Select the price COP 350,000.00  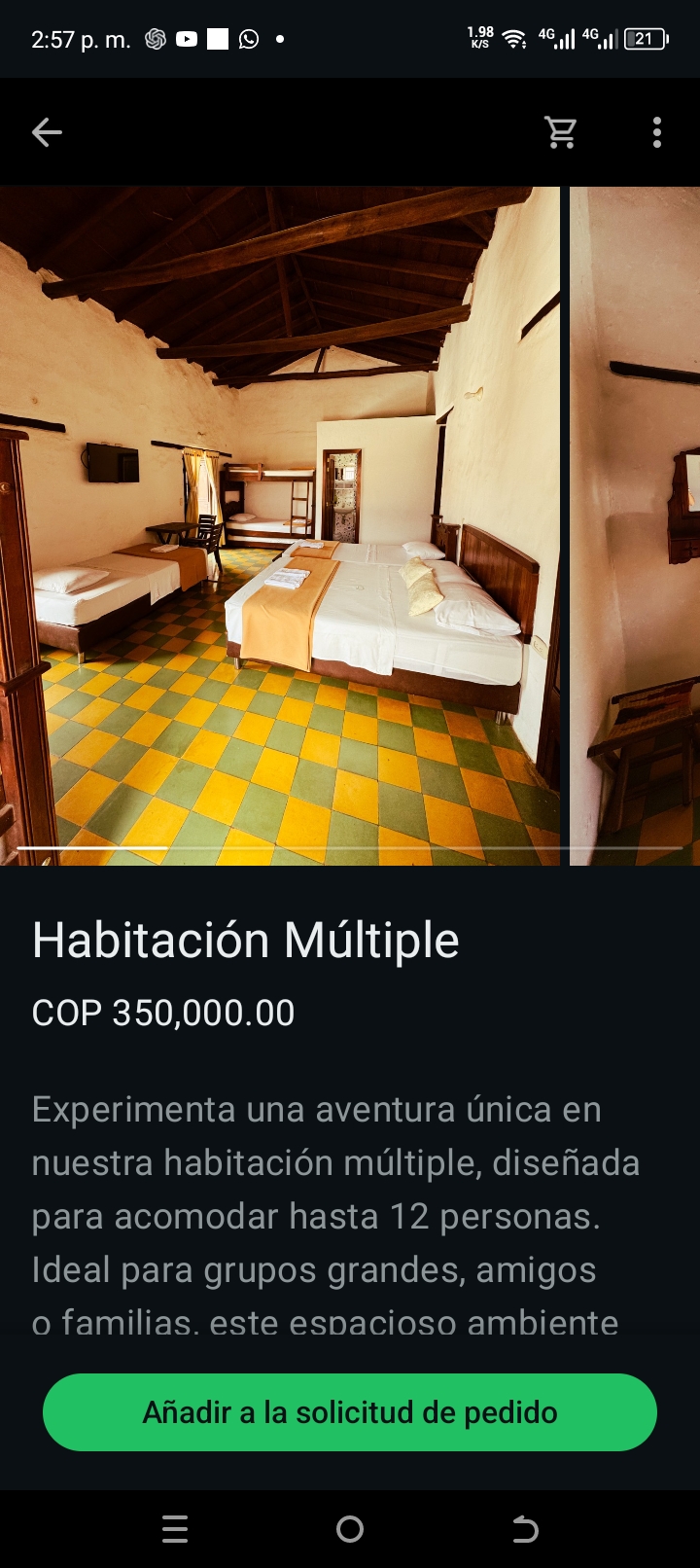pos(162,1013)
